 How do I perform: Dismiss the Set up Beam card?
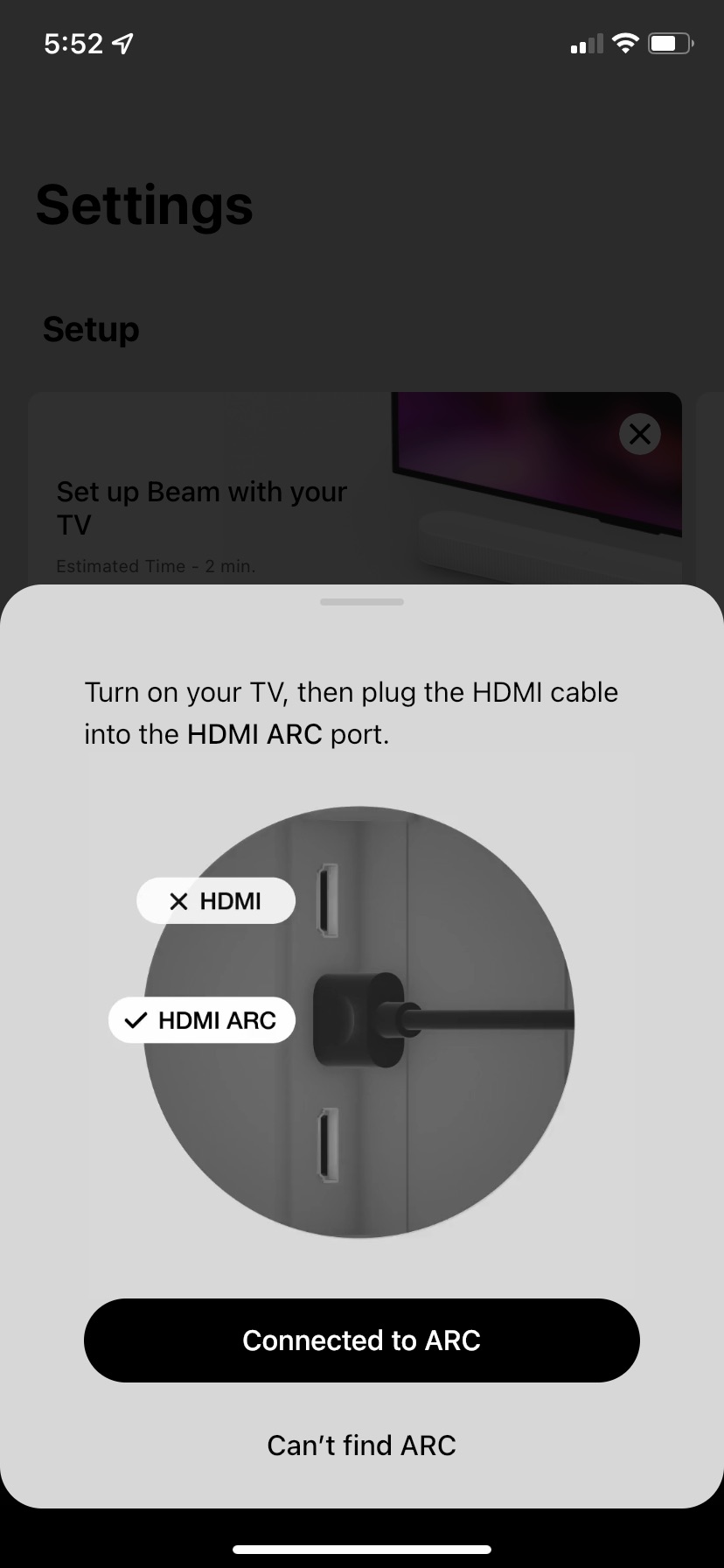(x=640, y=434)
